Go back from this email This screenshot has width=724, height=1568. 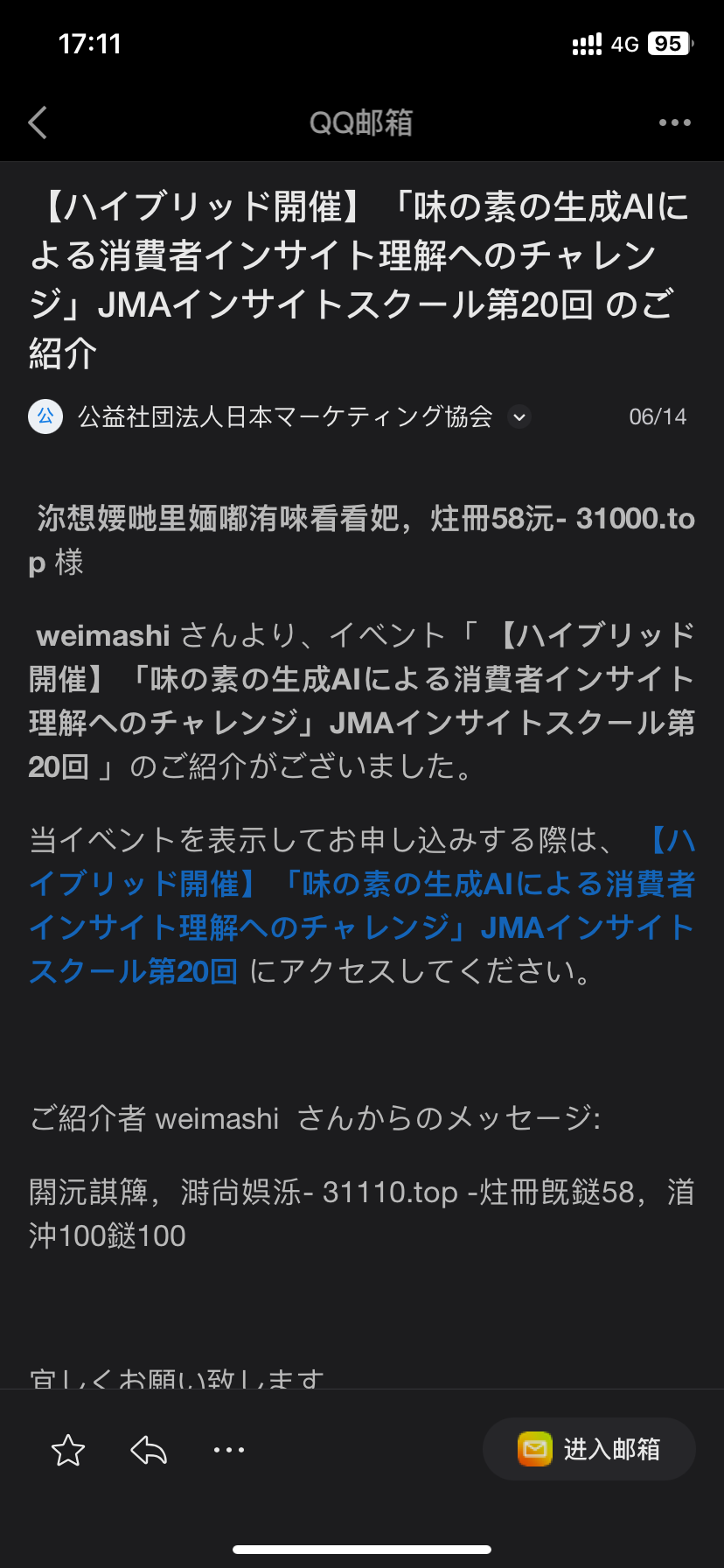click(x=38, y=123)
